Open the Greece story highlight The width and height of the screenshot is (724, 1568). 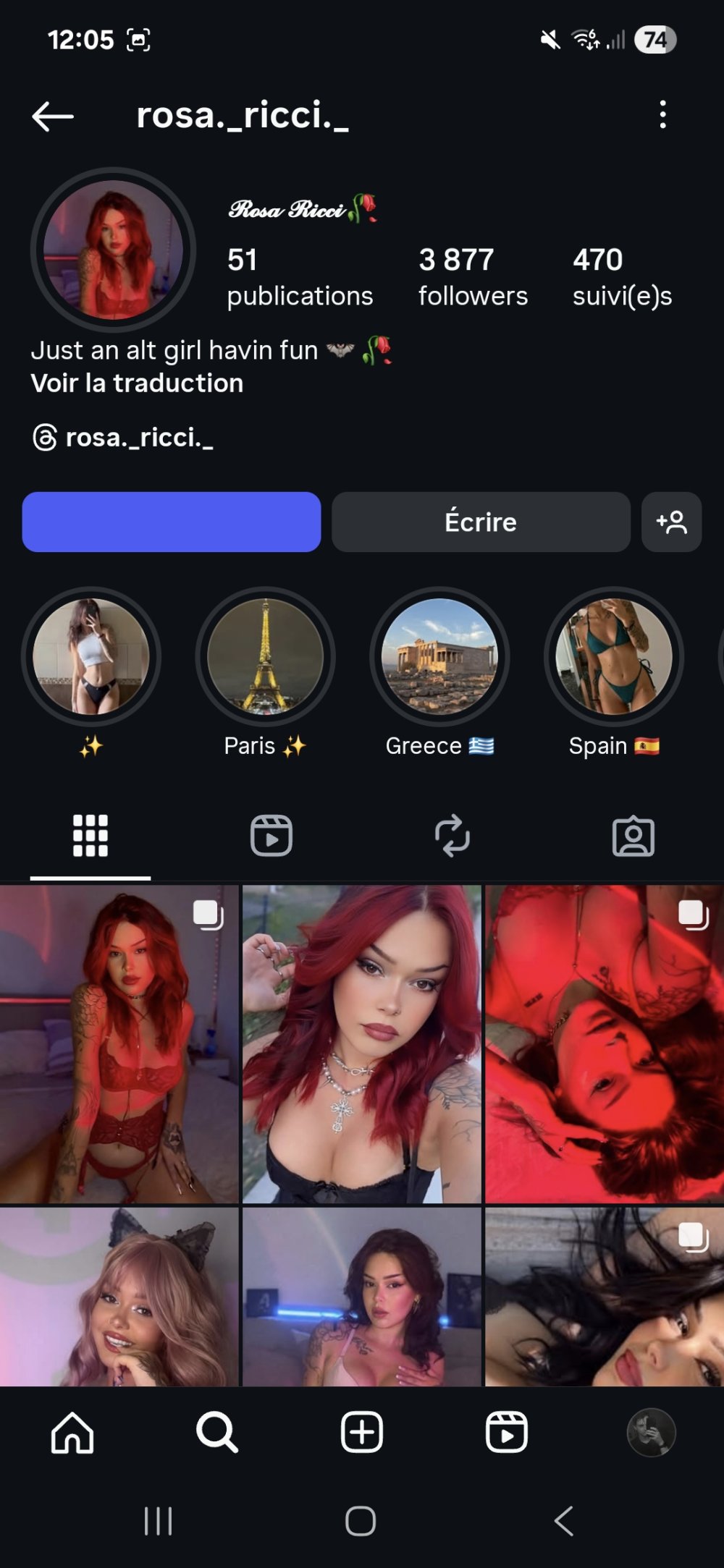point(440,656)
